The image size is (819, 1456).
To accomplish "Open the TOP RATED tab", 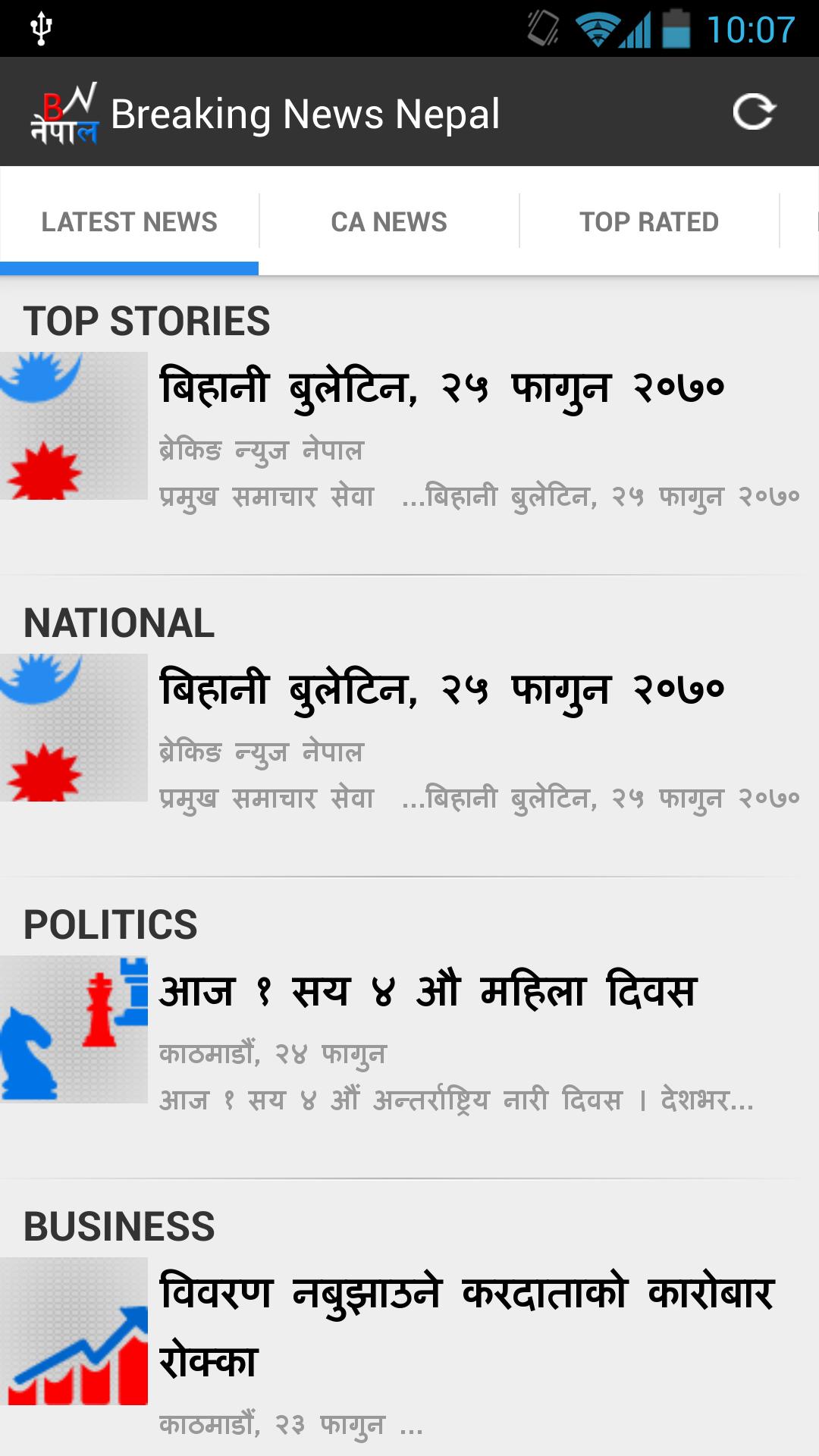I will tap(648, 221).
